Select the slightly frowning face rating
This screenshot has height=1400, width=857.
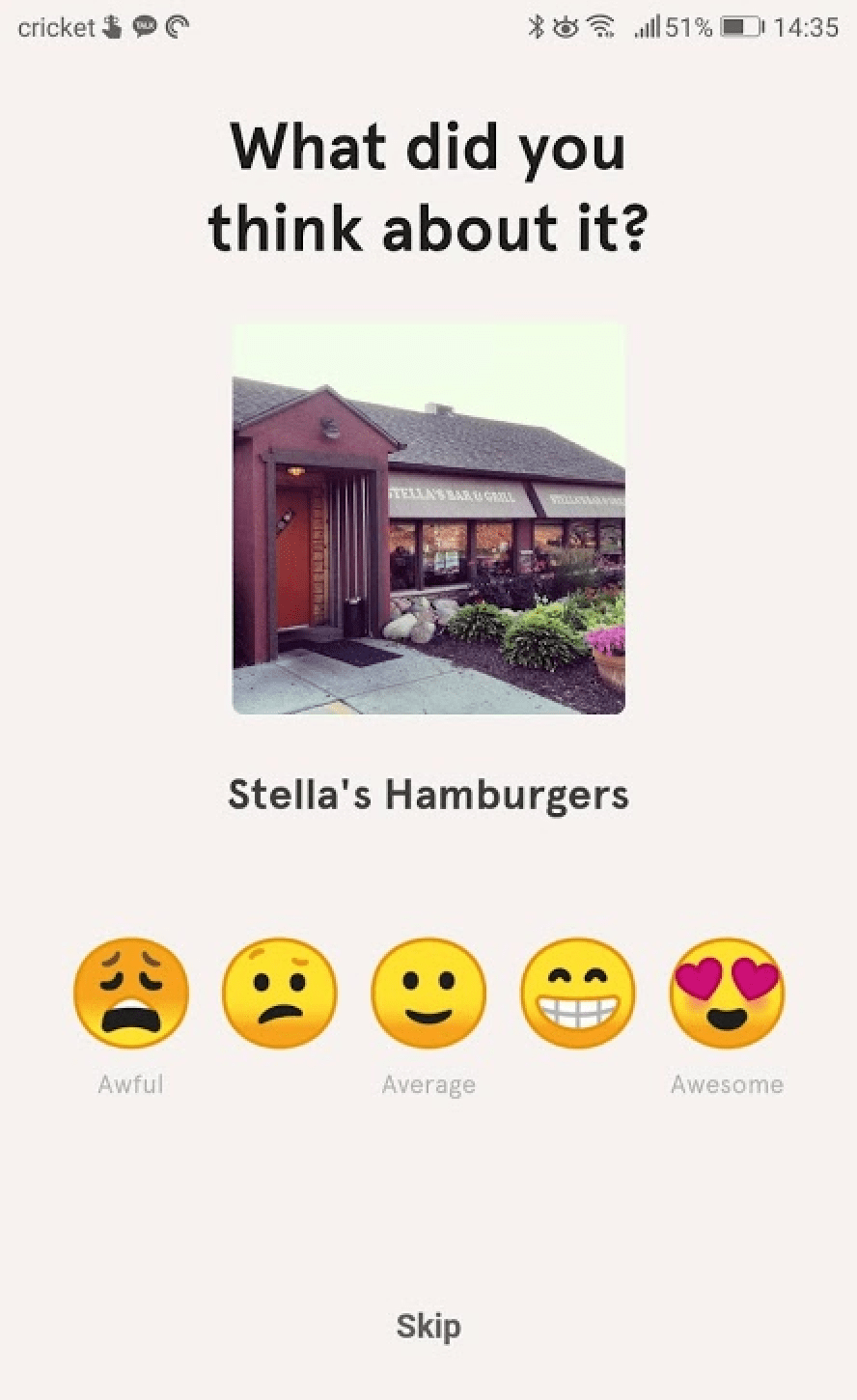click(280, 993)
